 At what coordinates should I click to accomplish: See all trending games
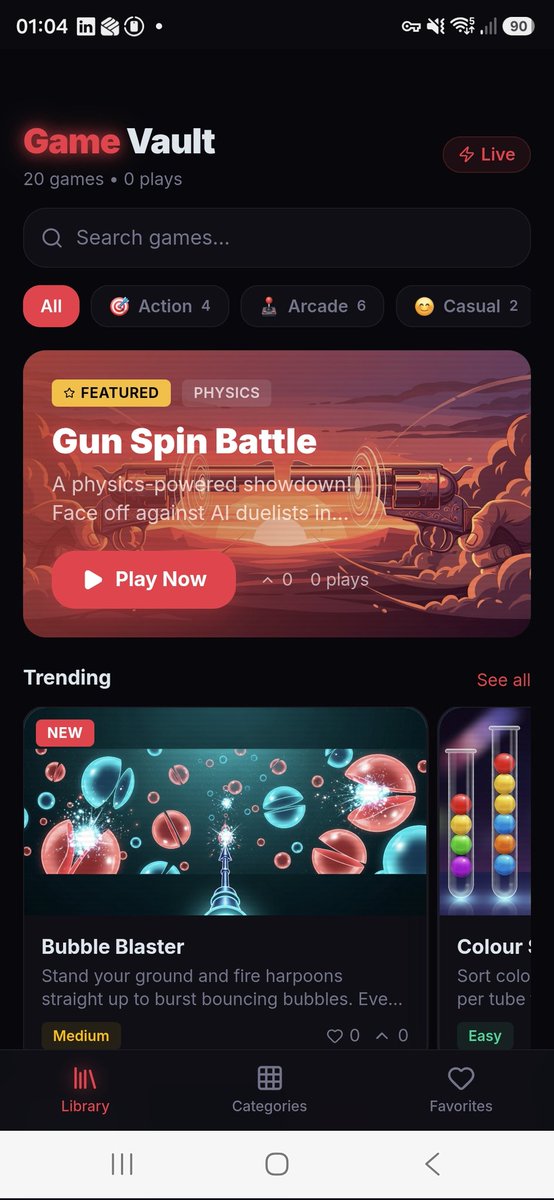click(503, 680)
